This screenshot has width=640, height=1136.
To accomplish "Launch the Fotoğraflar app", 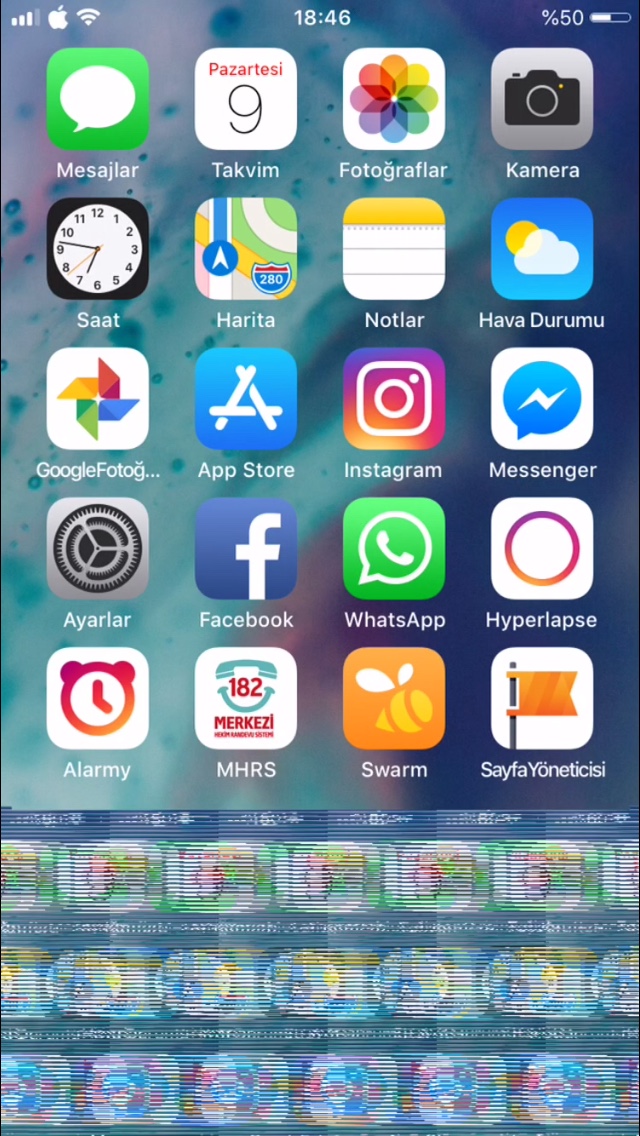I will 394,99.
